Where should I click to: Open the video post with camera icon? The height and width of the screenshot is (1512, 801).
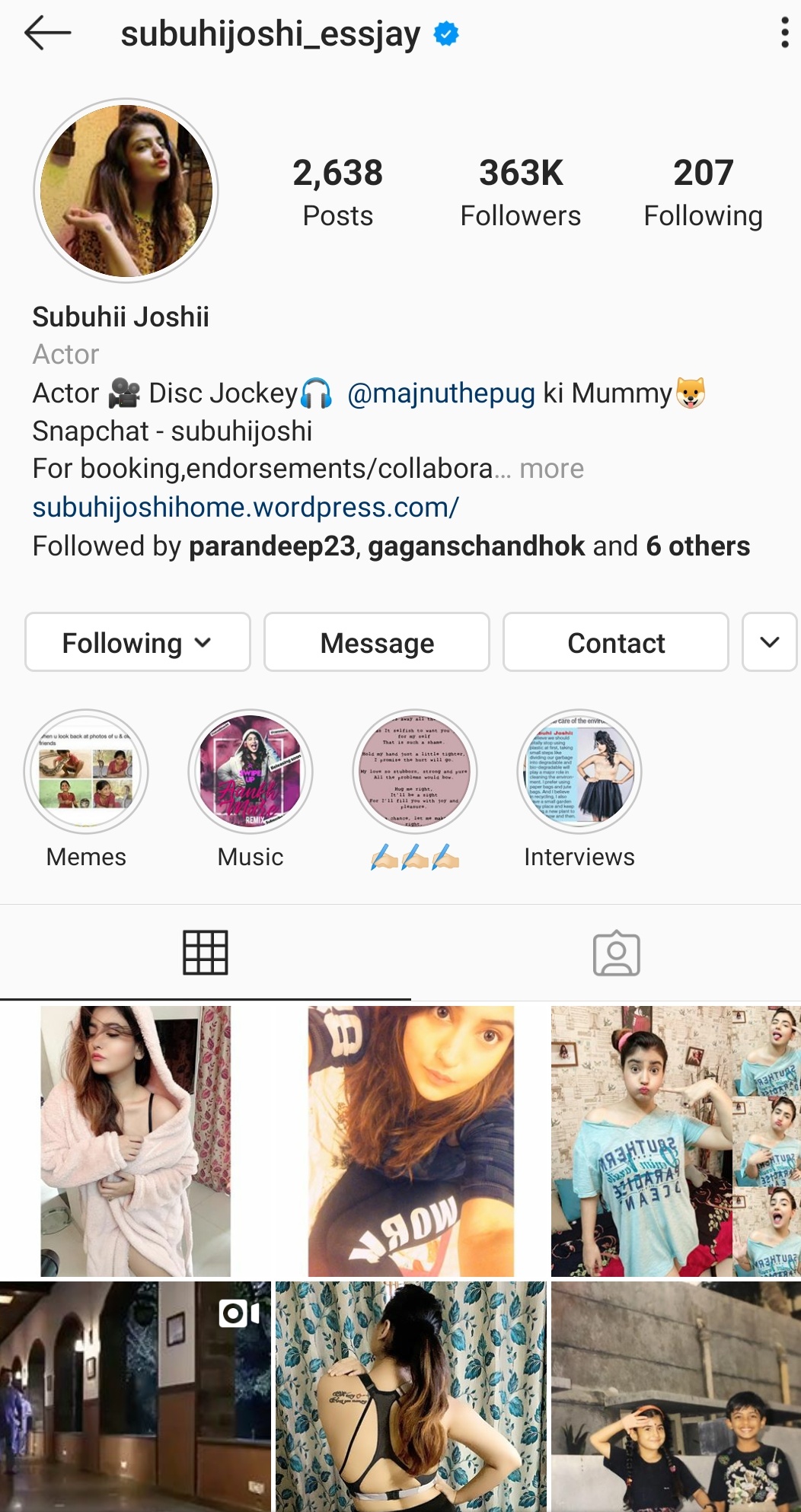click(x=136, y=1397)
